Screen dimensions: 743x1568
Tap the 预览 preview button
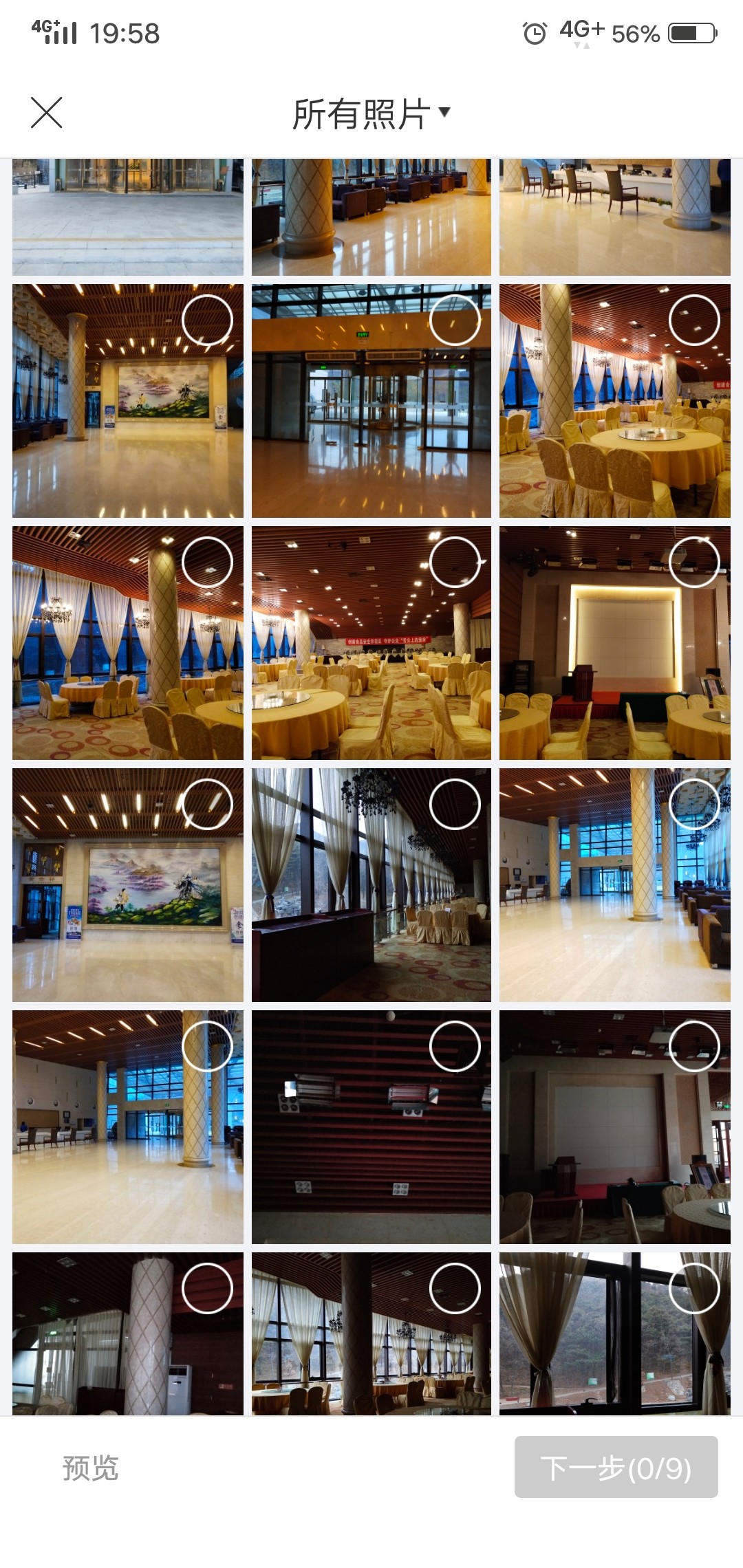point(91,1468)
